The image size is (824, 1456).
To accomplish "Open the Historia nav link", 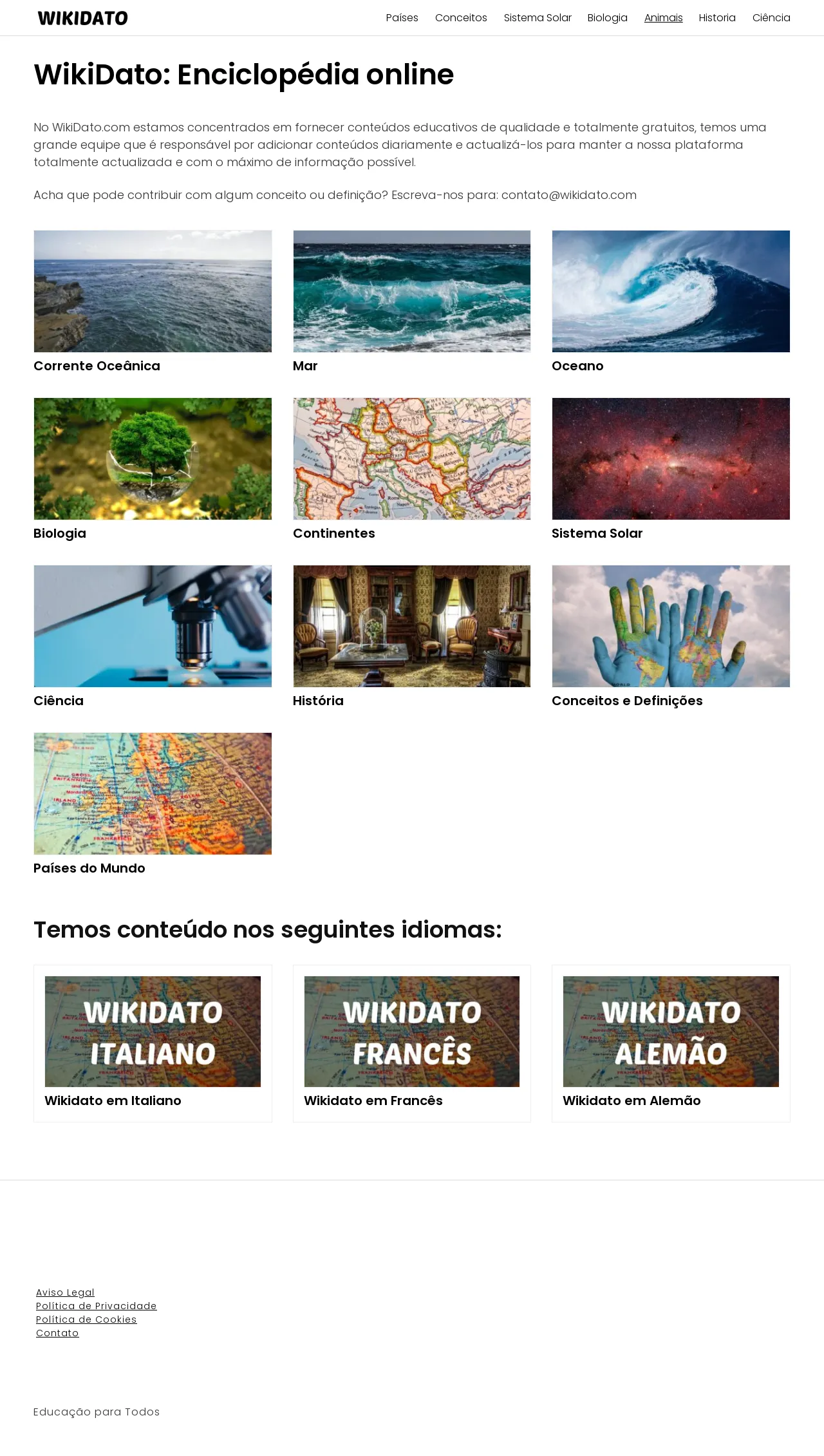I will 717,17.
